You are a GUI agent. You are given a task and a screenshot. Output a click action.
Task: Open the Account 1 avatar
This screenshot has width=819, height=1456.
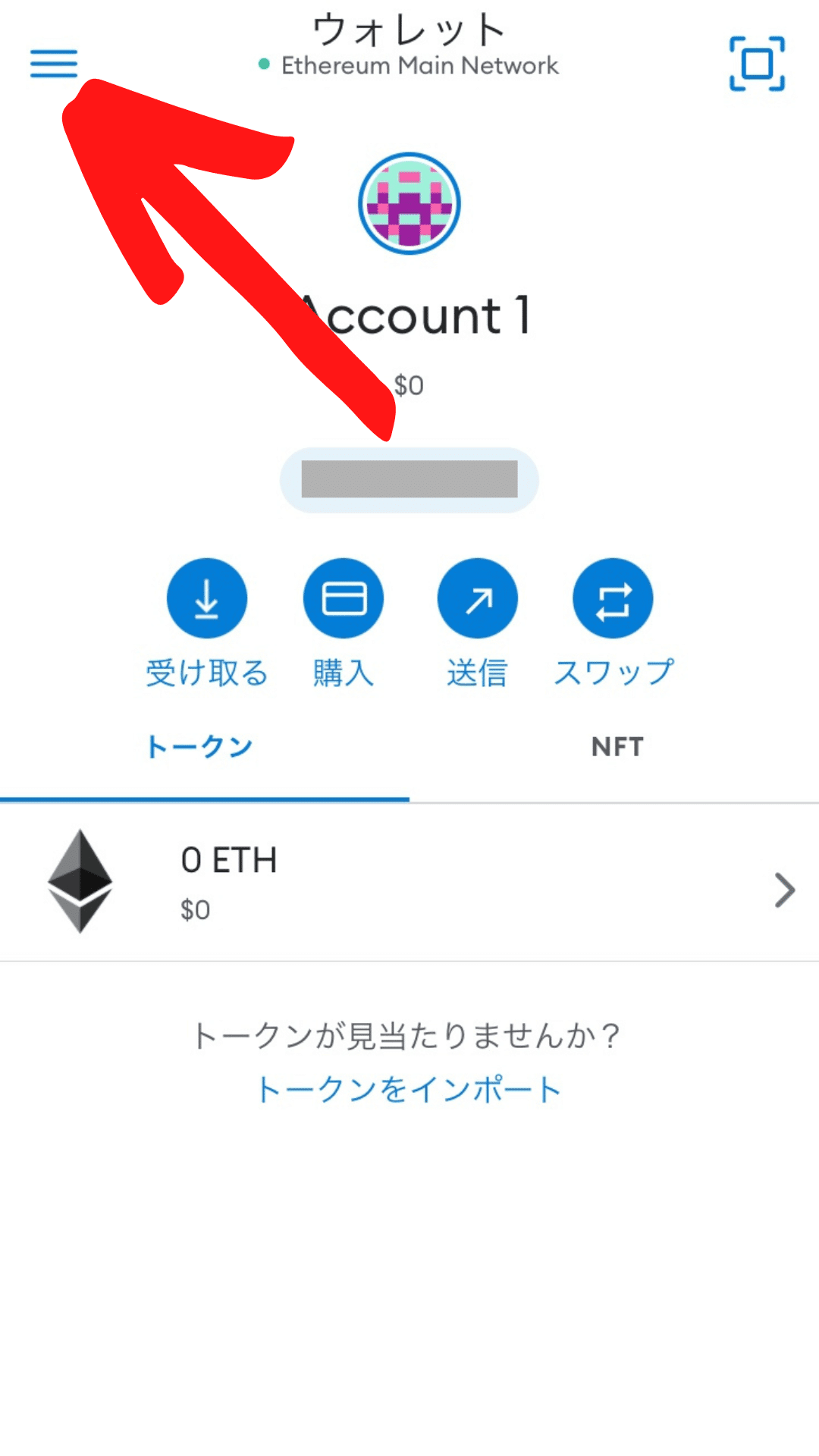point(409,203)
